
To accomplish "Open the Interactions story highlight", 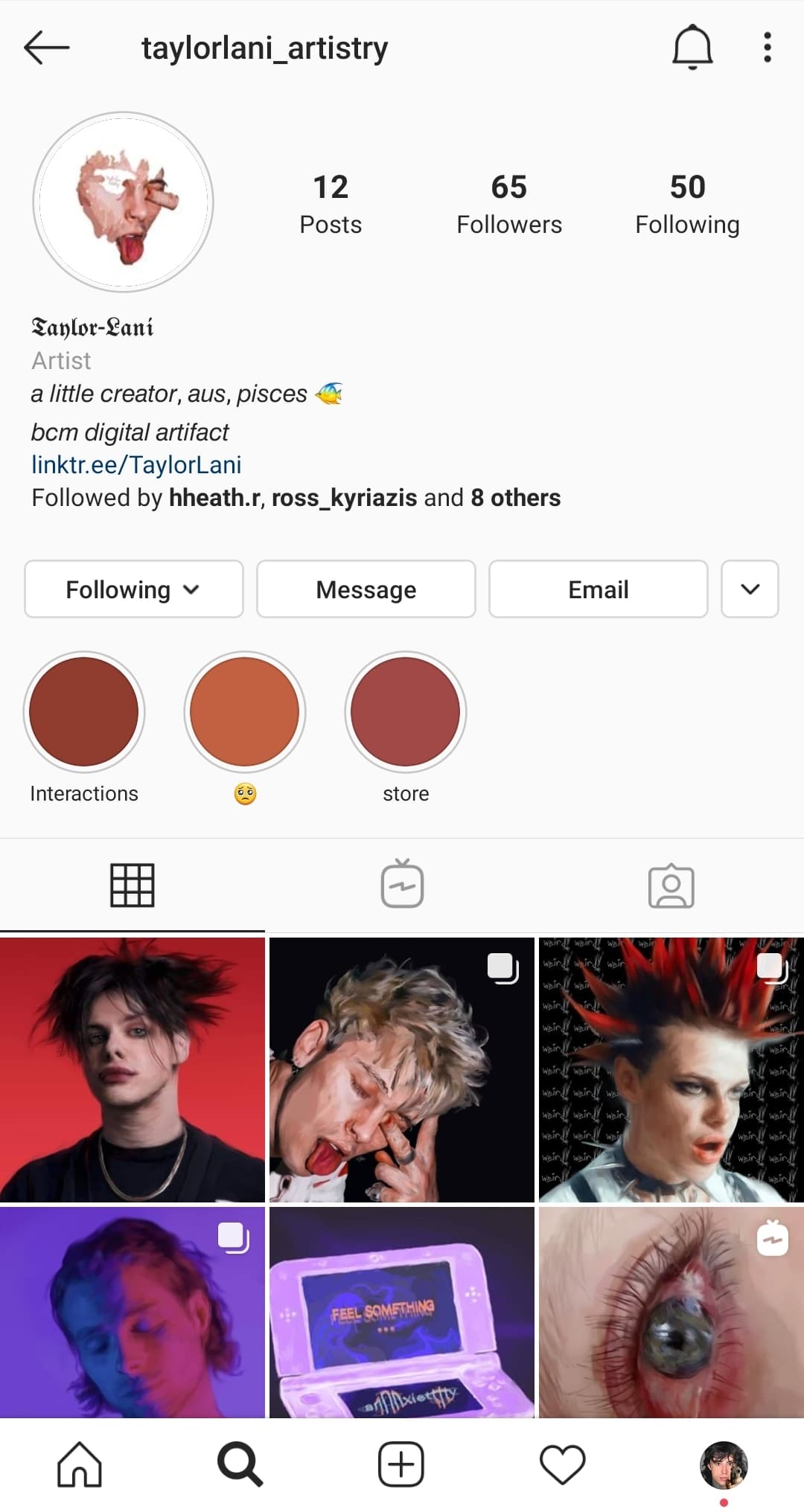I will point(84,712).
